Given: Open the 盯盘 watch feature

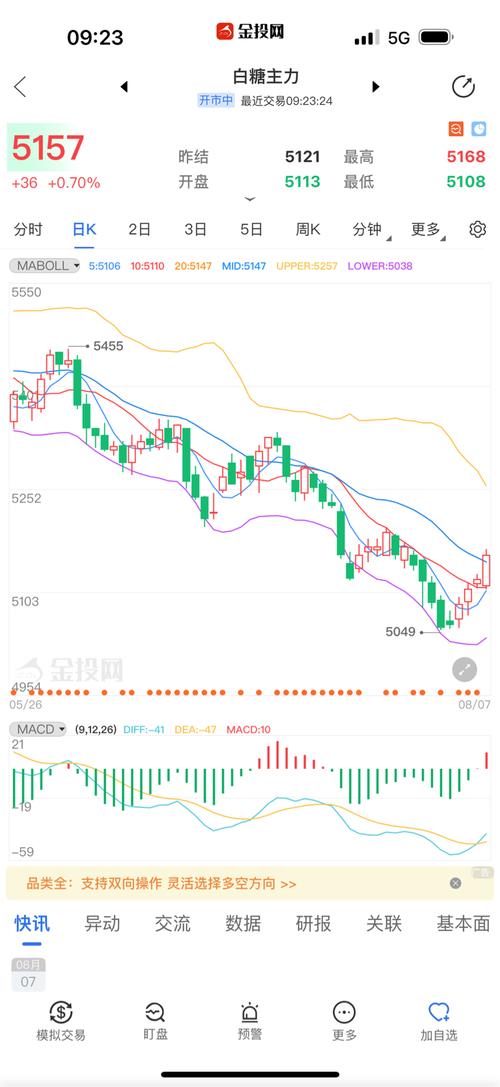Looking at the screenshot, I should [155, 1021].
